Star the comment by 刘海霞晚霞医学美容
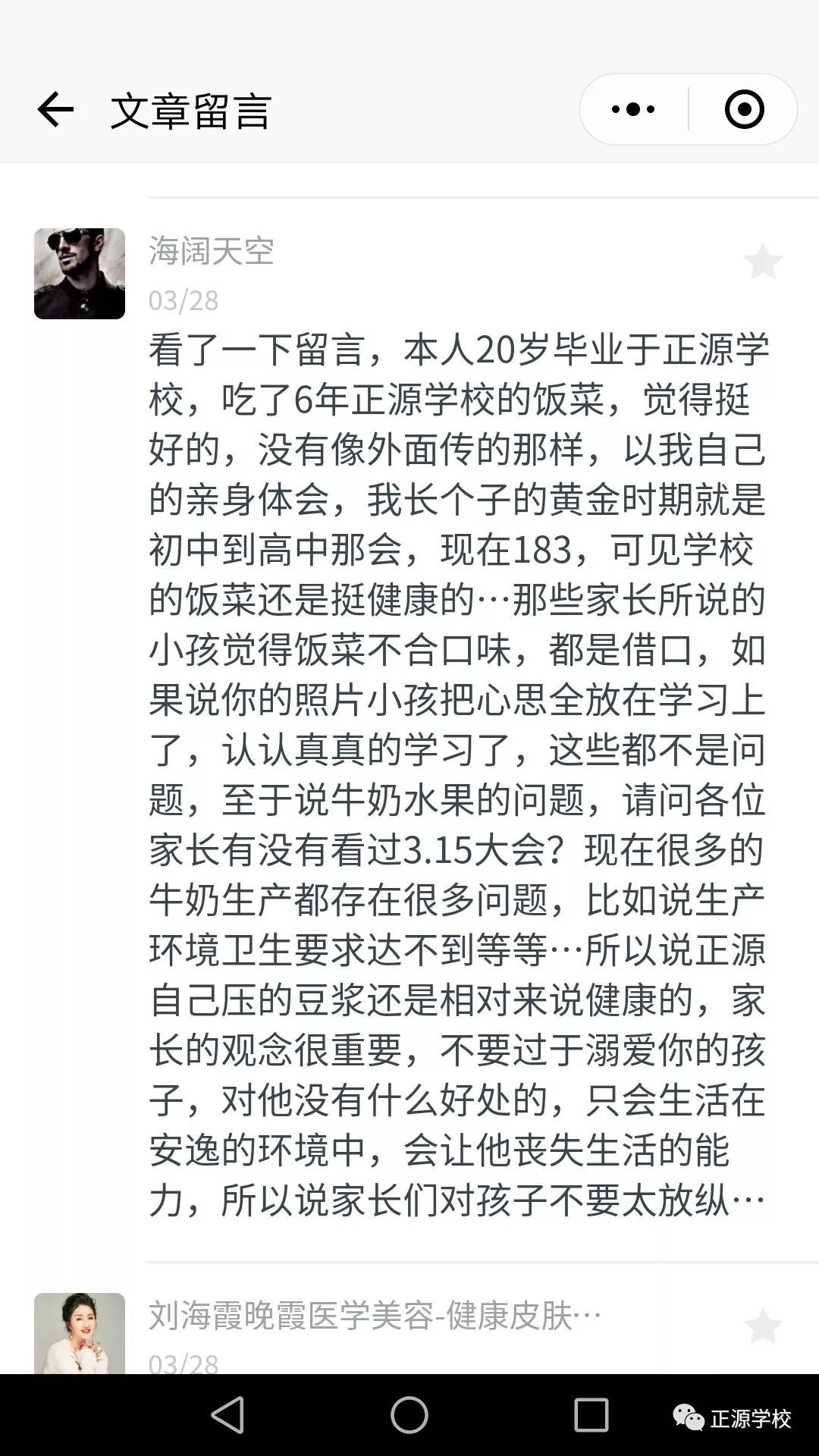Screen dimensions: 819x1456 (x=762, y=1326)
